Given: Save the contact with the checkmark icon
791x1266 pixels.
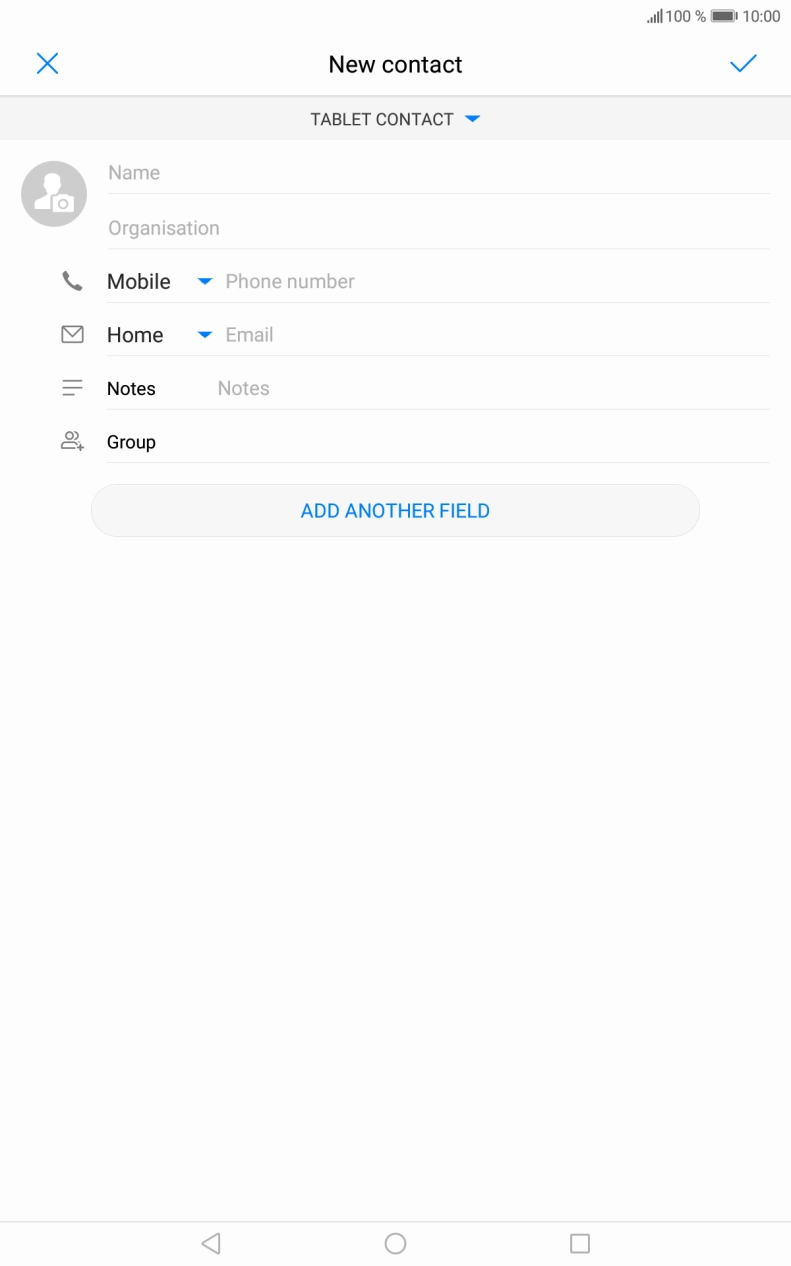Looking at the screenshot, I should click(743, 63).
